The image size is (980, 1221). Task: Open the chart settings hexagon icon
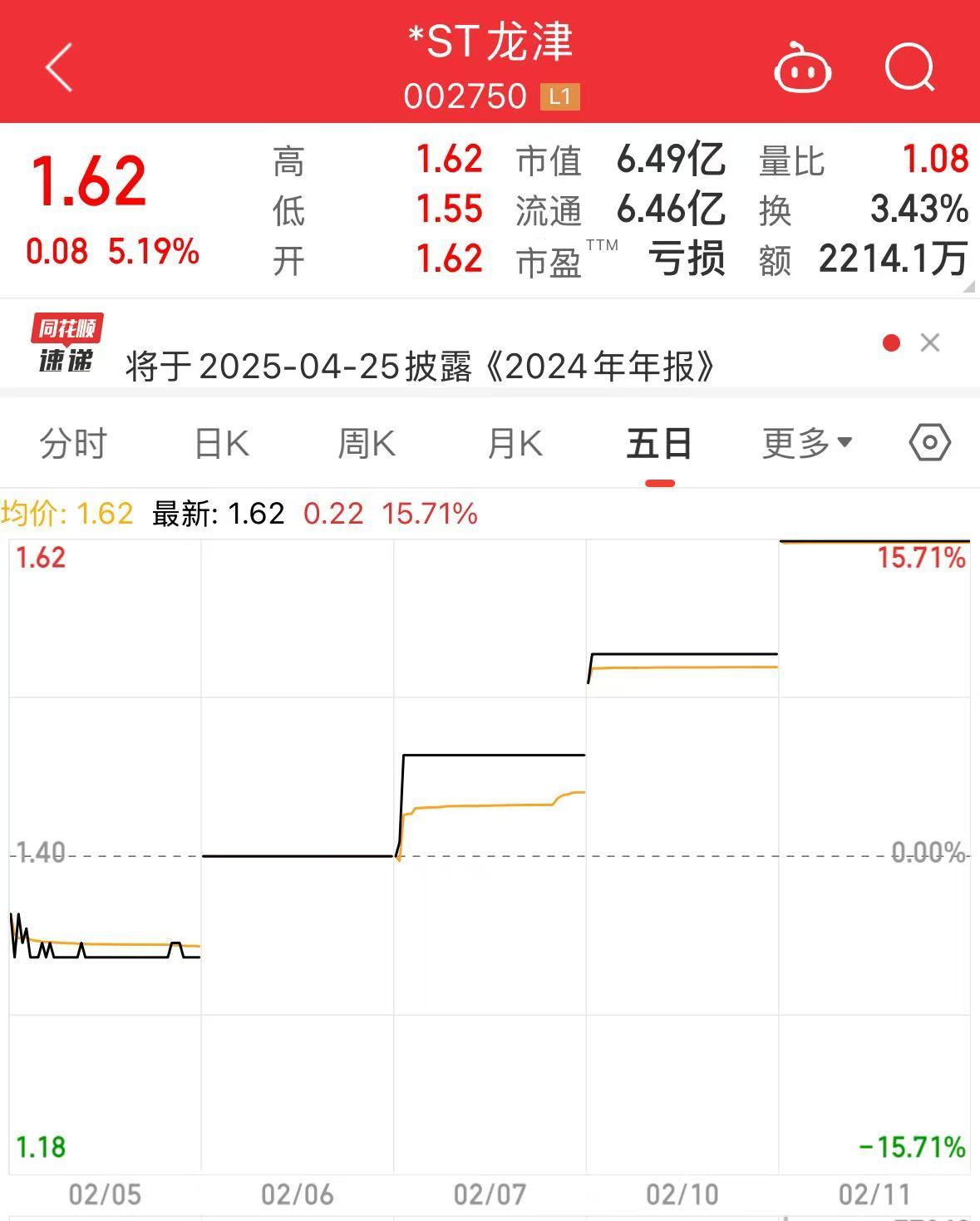928,443
